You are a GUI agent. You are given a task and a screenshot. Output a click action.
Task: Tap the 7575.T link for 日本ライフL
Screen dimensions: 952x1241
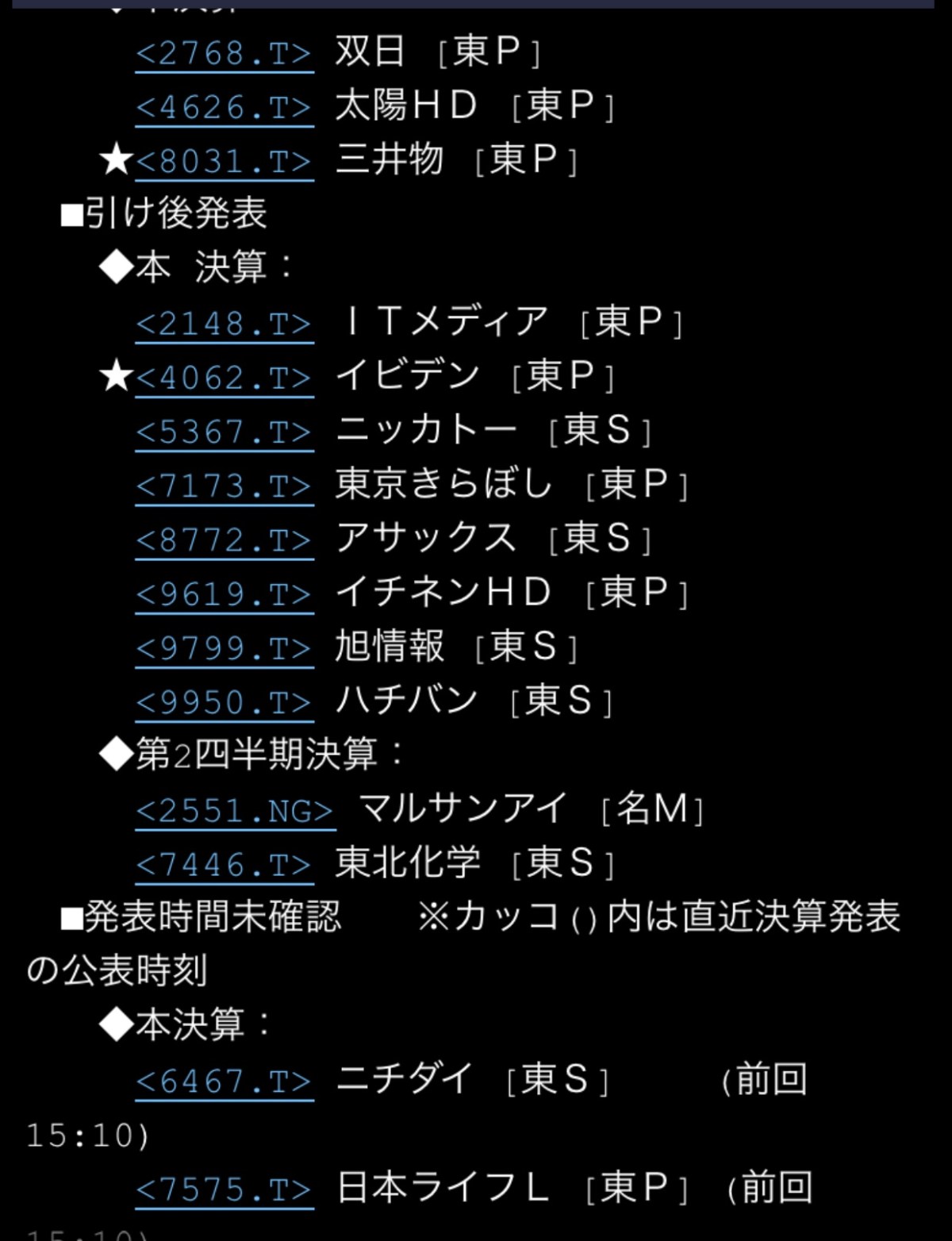(224, 1189)
